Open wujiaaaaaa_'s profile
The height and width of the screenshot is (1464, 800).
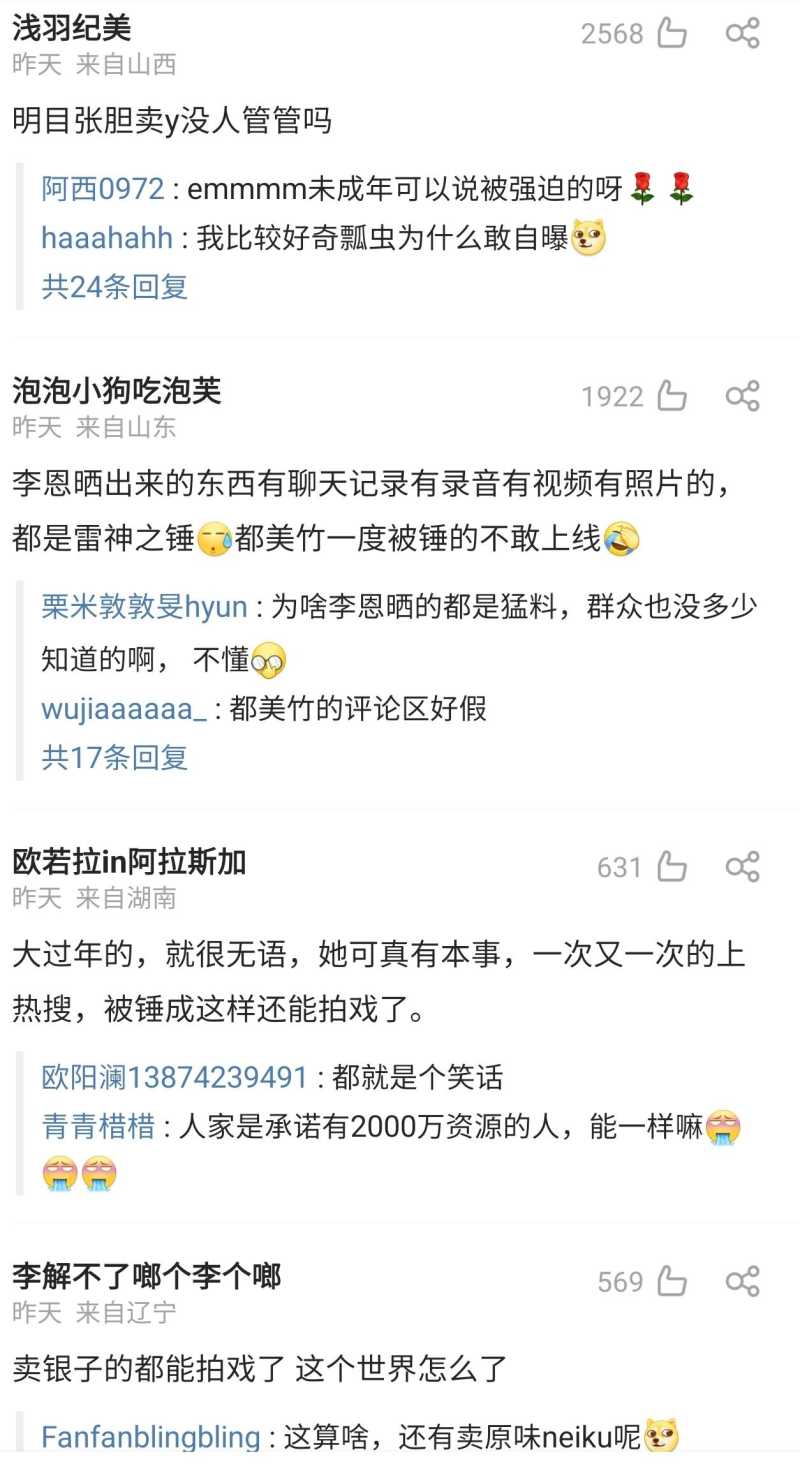[124, 709]
